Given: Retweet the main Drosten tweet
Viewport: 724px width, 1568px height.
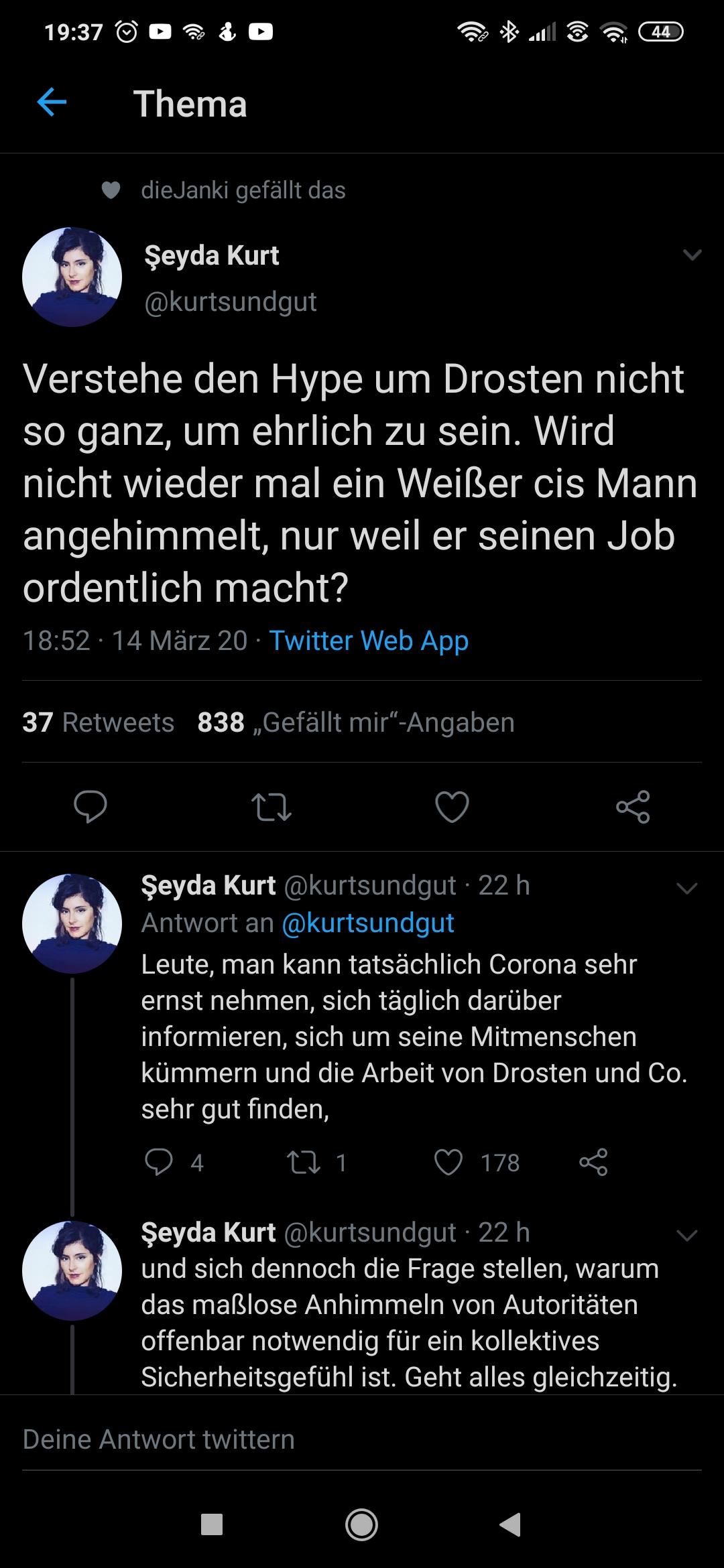Looking at the screenshot, I should (271, 807).
